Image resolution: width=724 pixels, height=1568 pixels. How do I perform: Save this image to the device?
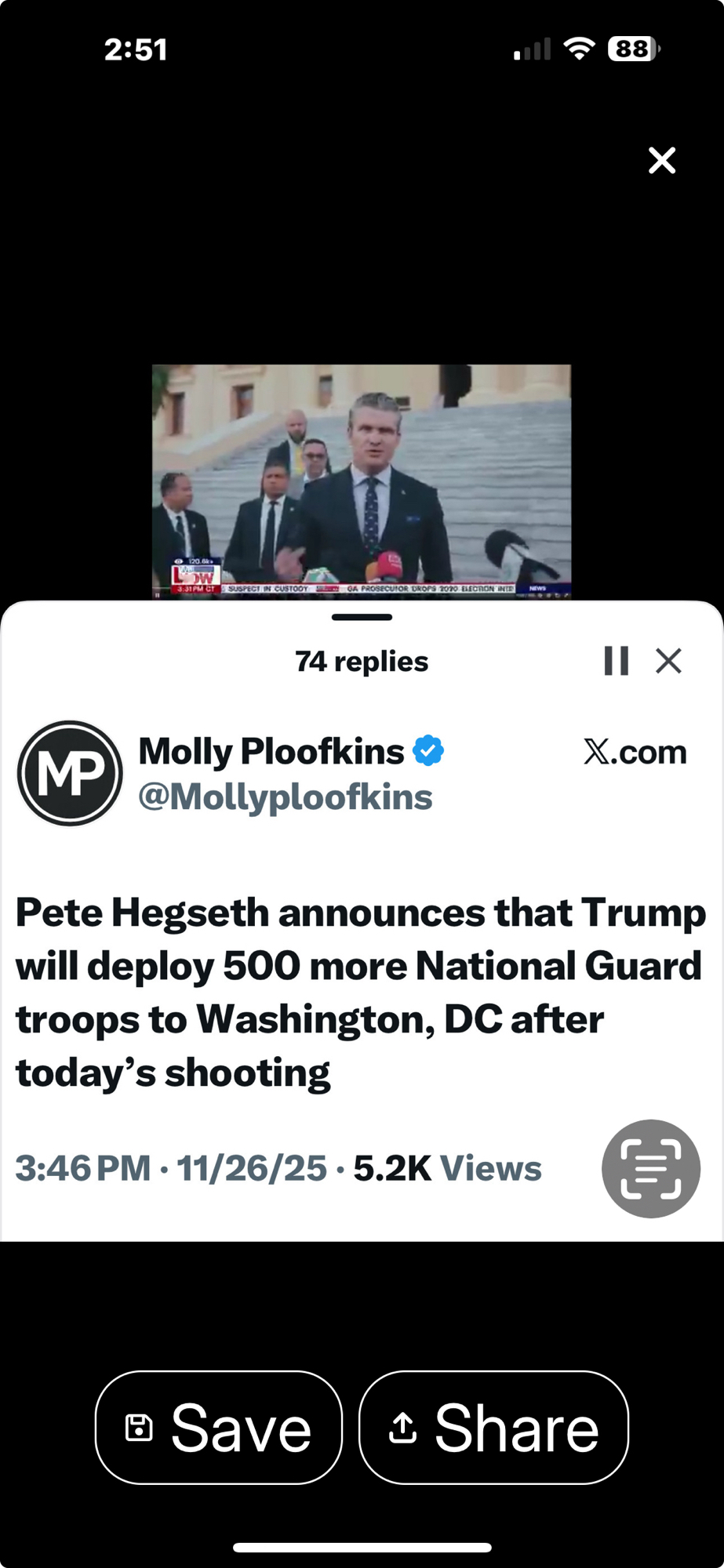(219, 1427)
